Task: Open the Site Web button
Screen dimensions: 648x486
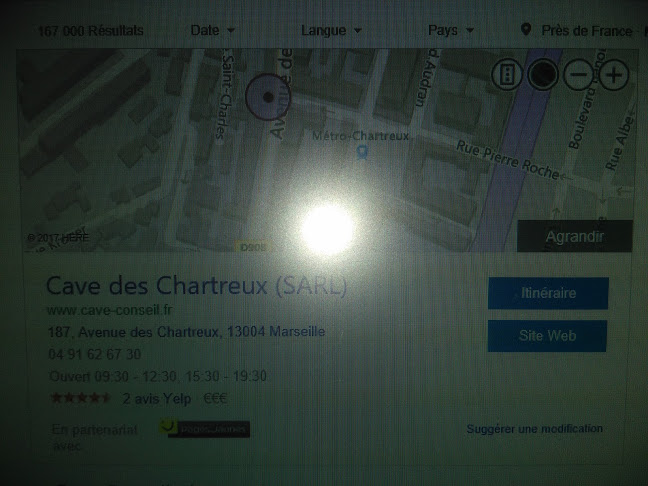Action: coord(548,336)
